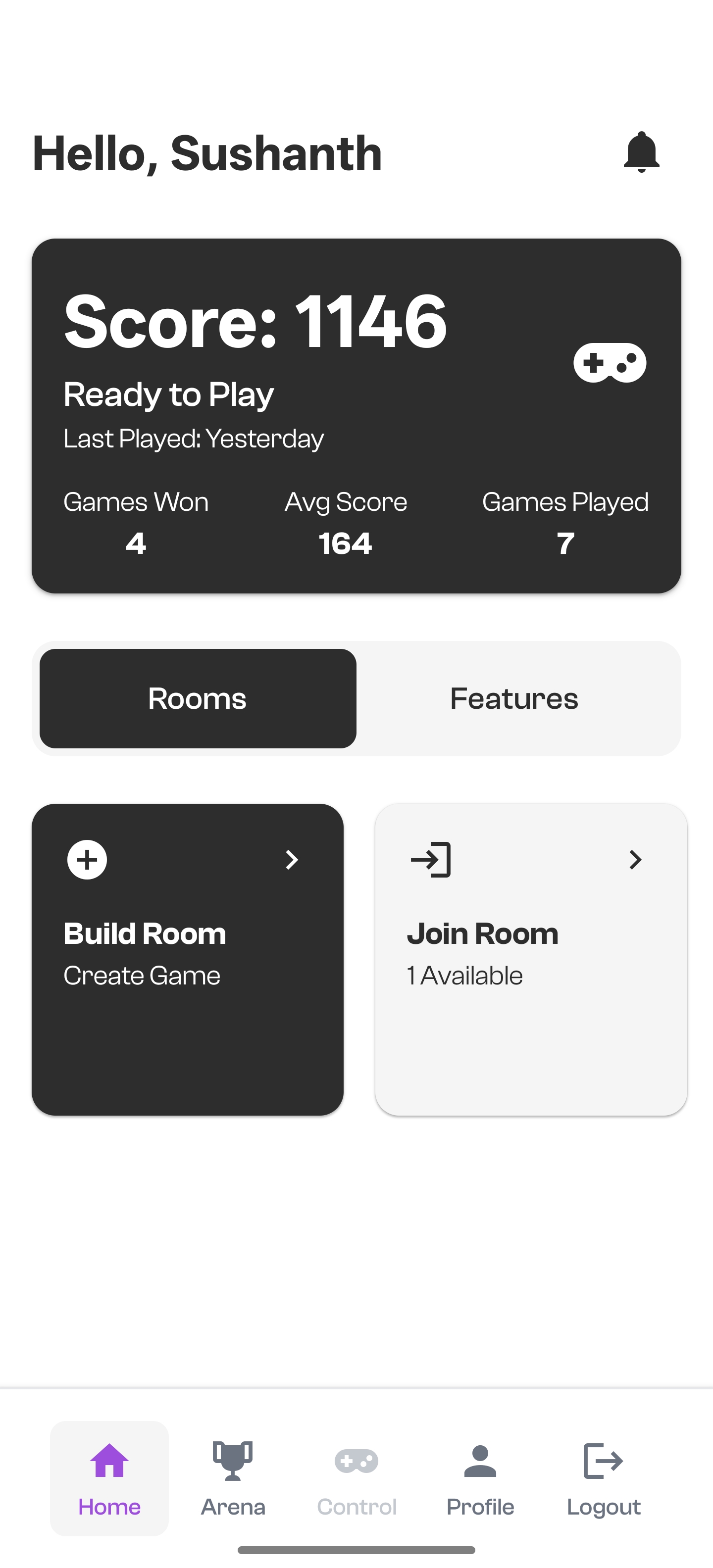Tap Logout in the bottom bar
The width and height of the screenshot is (713, 1568).
pyautogui.click(x=604, y=1478)
